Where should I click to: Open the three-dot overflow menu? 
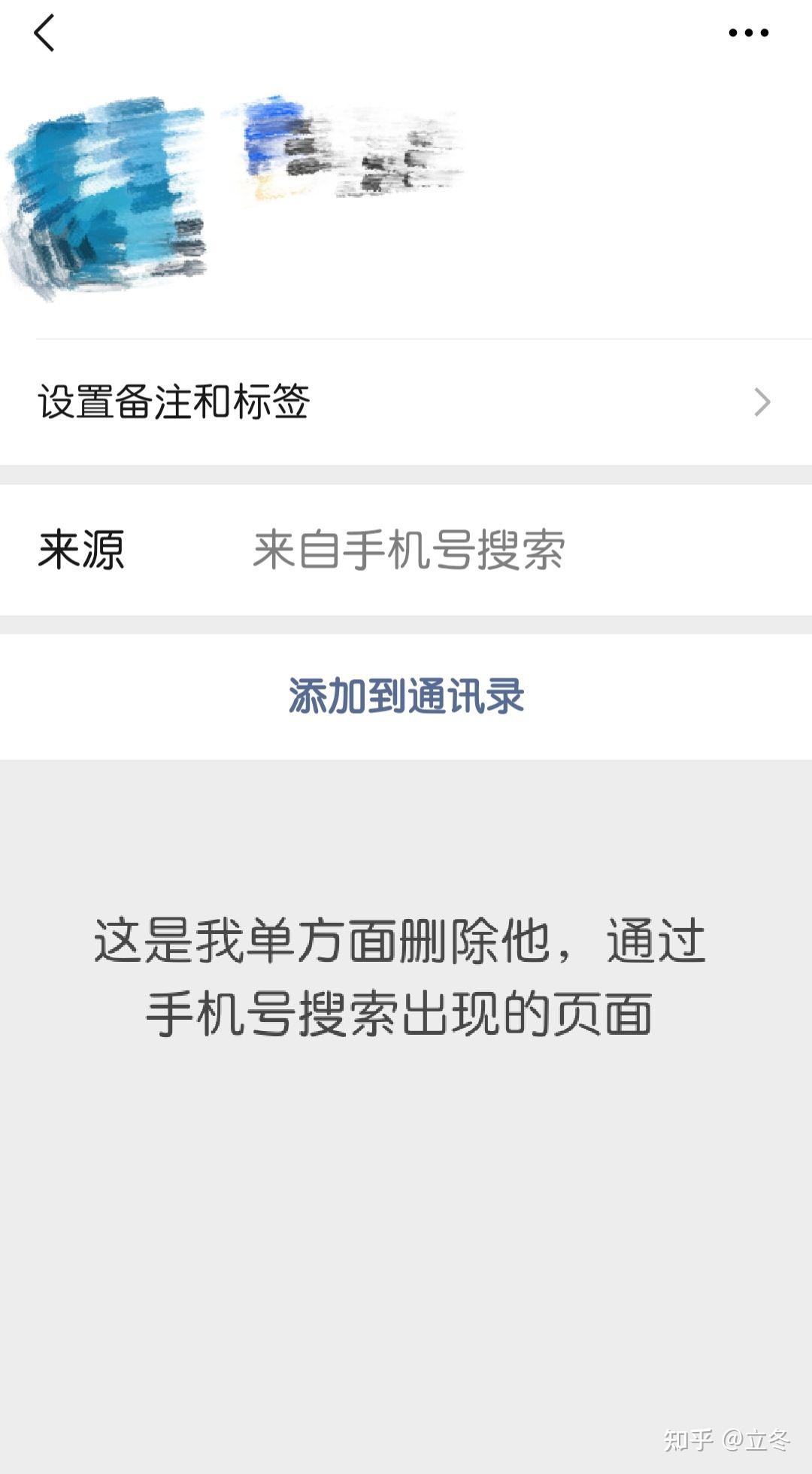[748, 32]
